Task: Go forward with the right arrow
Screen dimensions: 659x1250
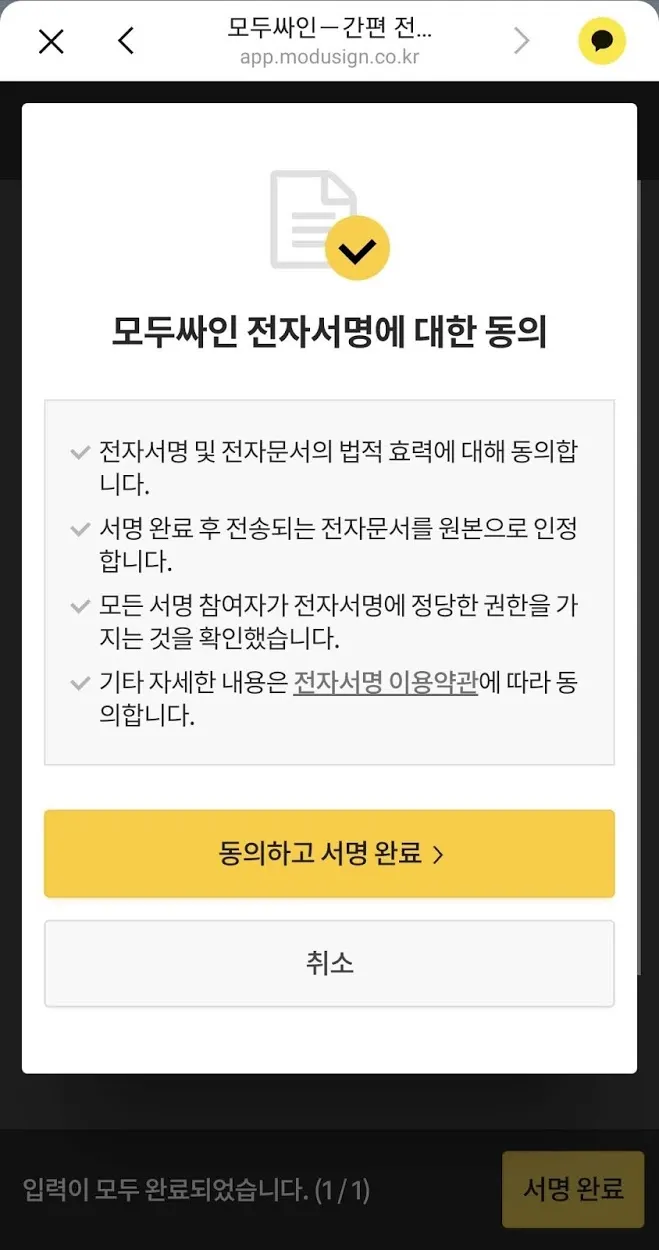Action: [521, 41]
